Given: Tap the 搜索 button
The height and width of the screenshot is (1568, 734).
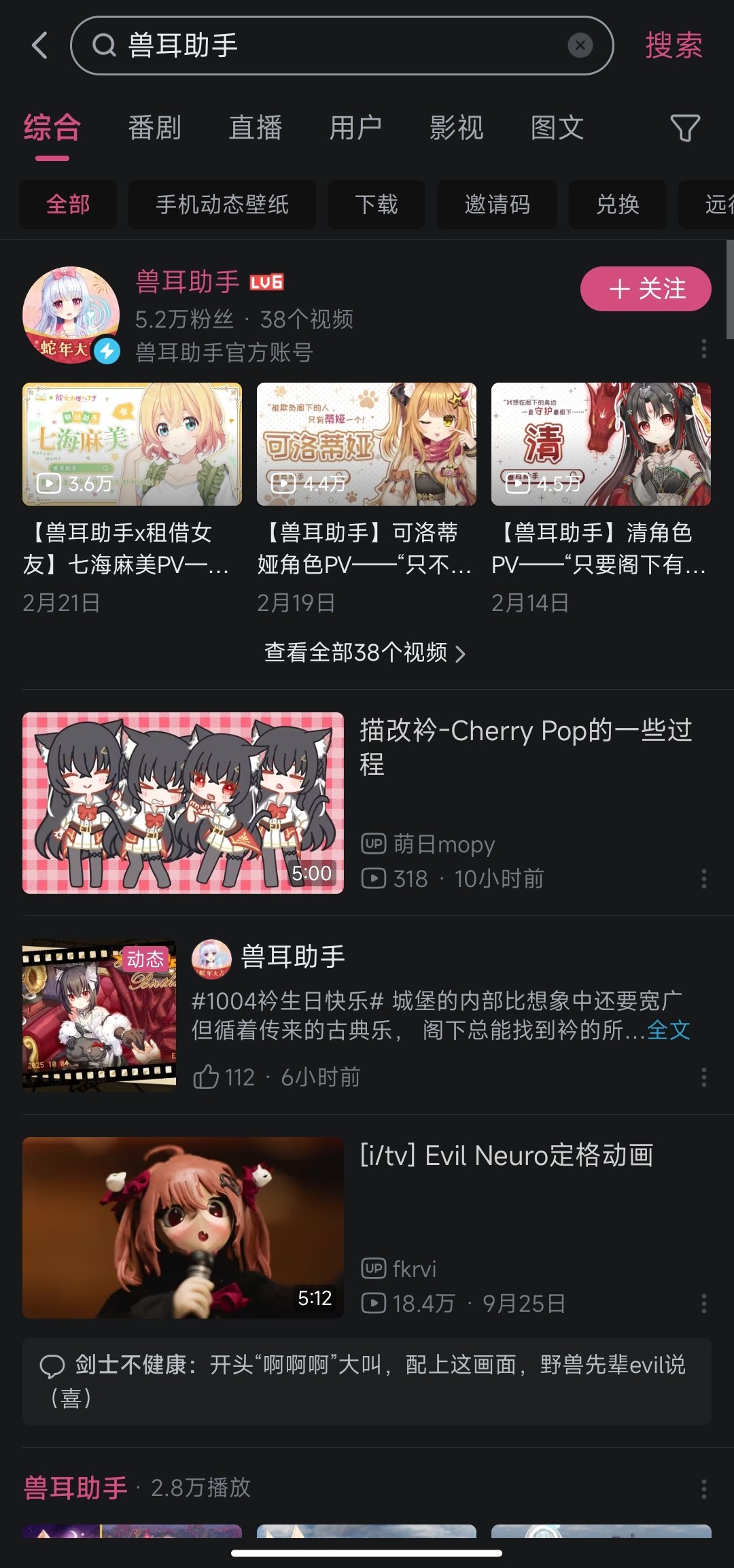Looking at the screenshot, I should click(x=673, y=46).
